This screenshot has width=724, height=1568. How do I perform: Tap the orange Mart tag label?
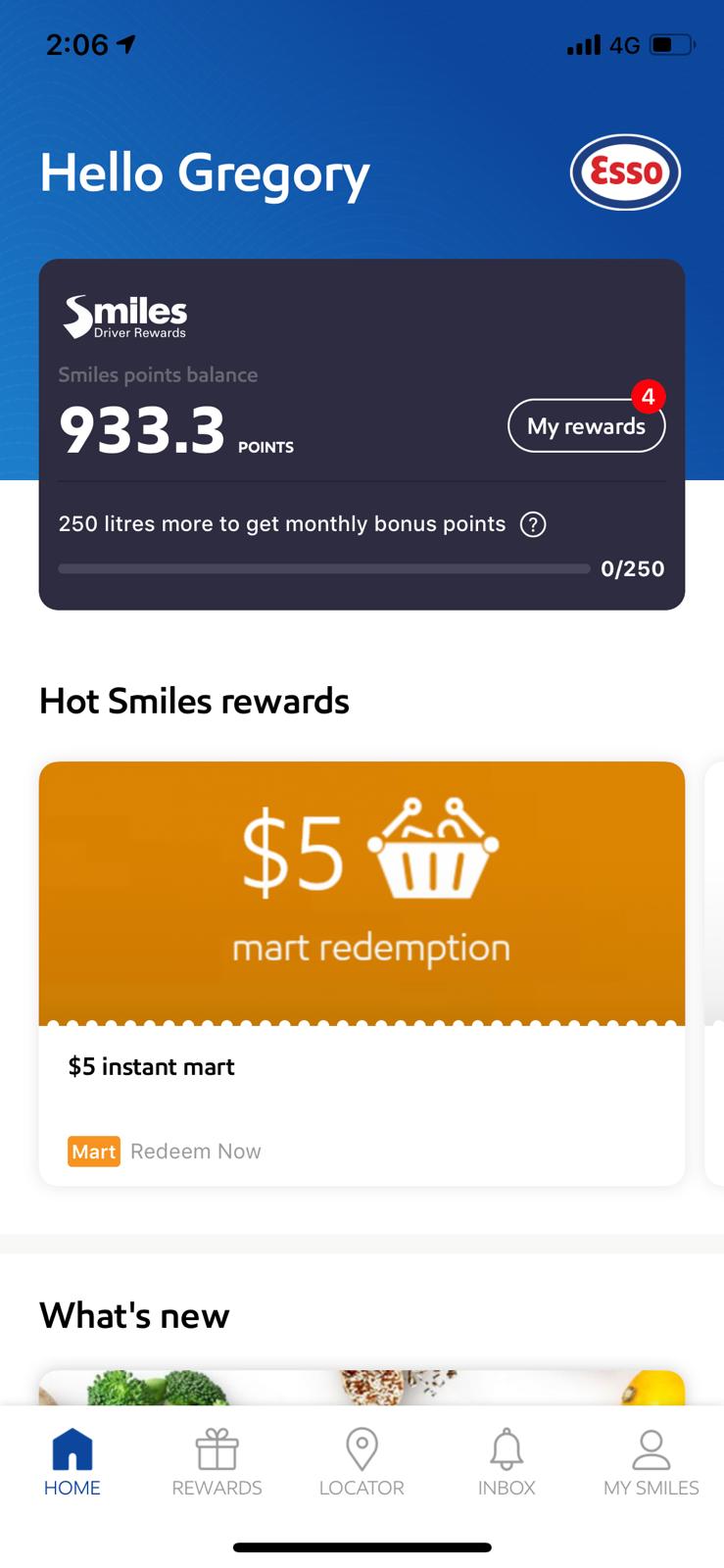[93, 1151]
